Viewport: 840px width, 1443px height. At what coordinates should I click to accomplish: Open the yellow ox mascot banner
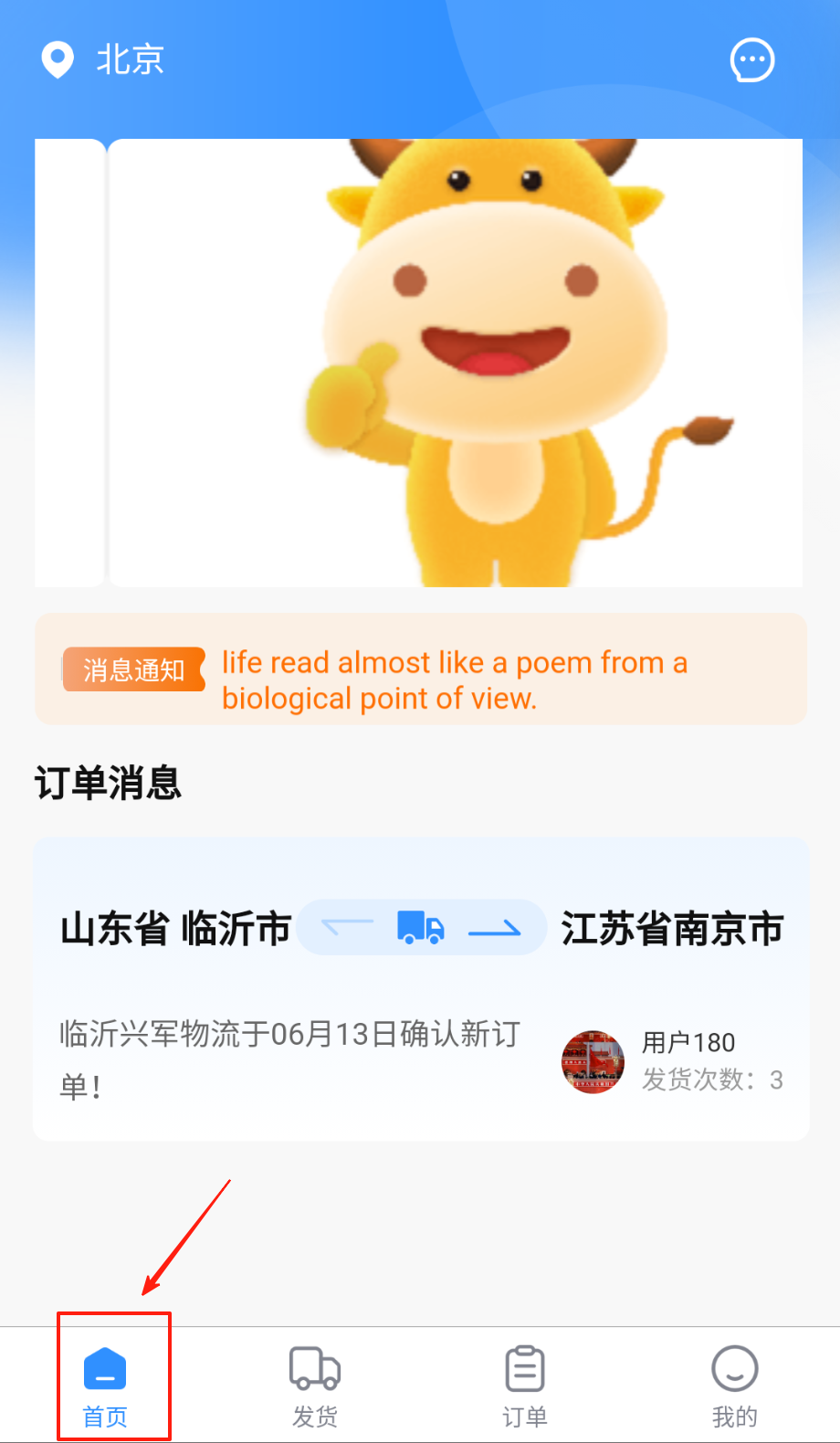tap(455, 363)
